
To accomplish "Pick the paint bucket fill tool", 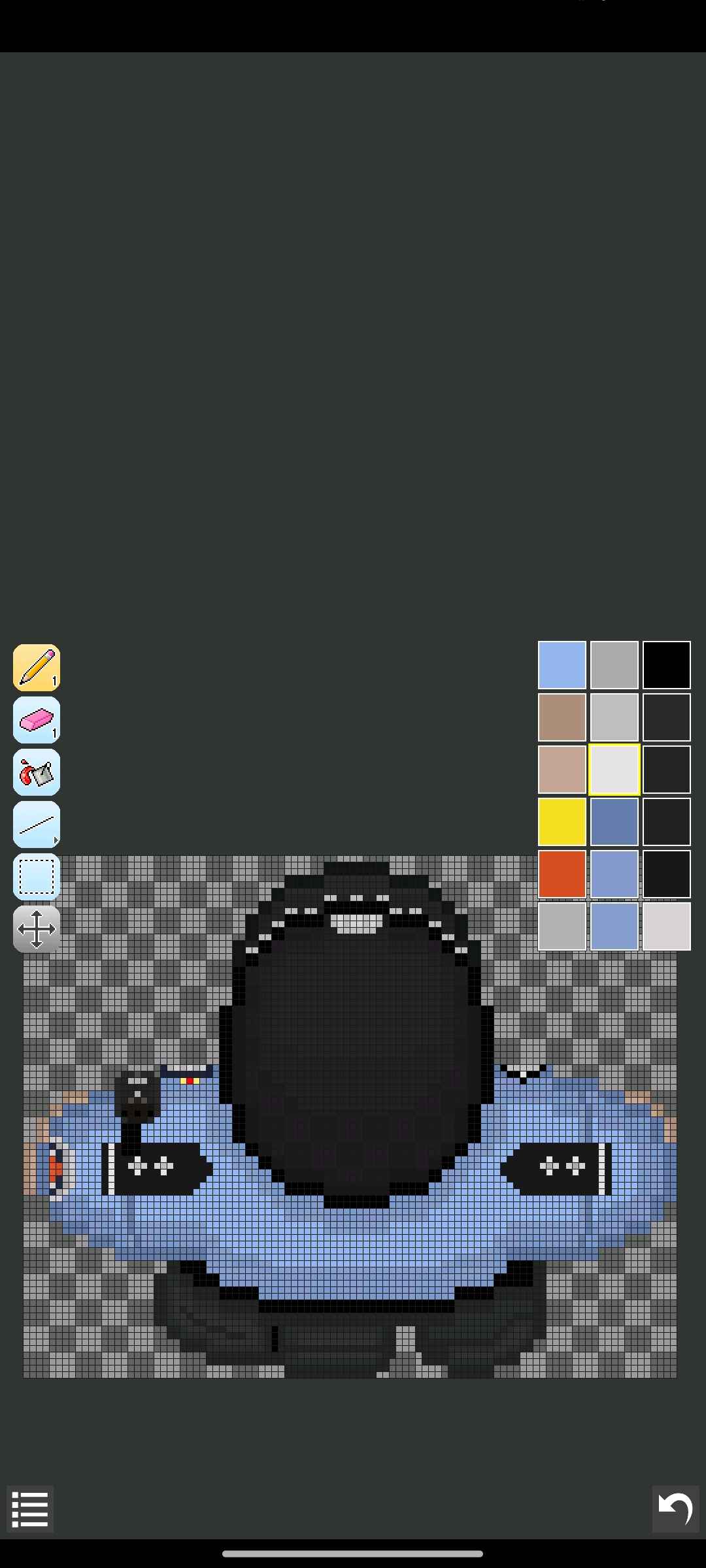I will click(37, 772).
